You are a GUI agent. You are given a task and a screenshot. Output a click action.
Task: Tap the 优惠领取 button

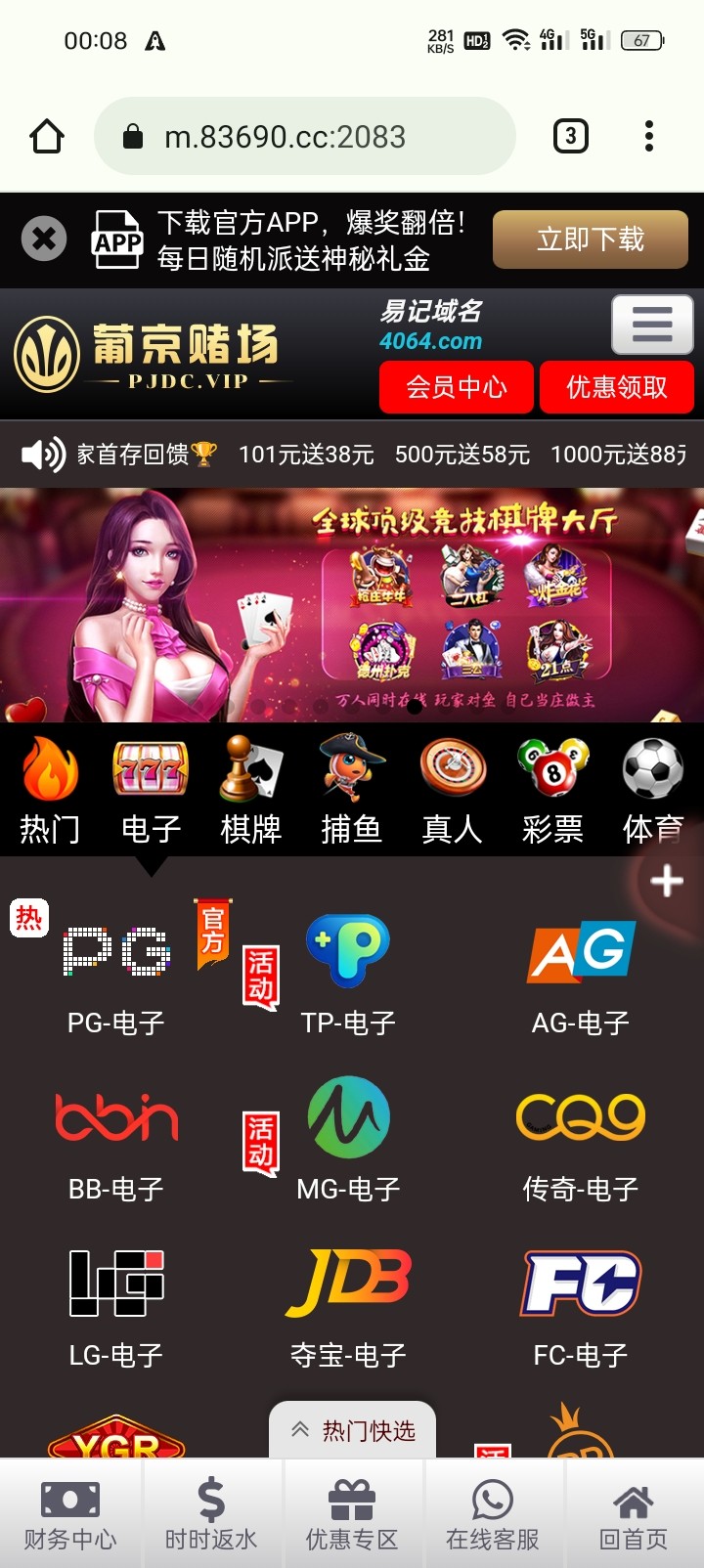click(x=616, y=387)
